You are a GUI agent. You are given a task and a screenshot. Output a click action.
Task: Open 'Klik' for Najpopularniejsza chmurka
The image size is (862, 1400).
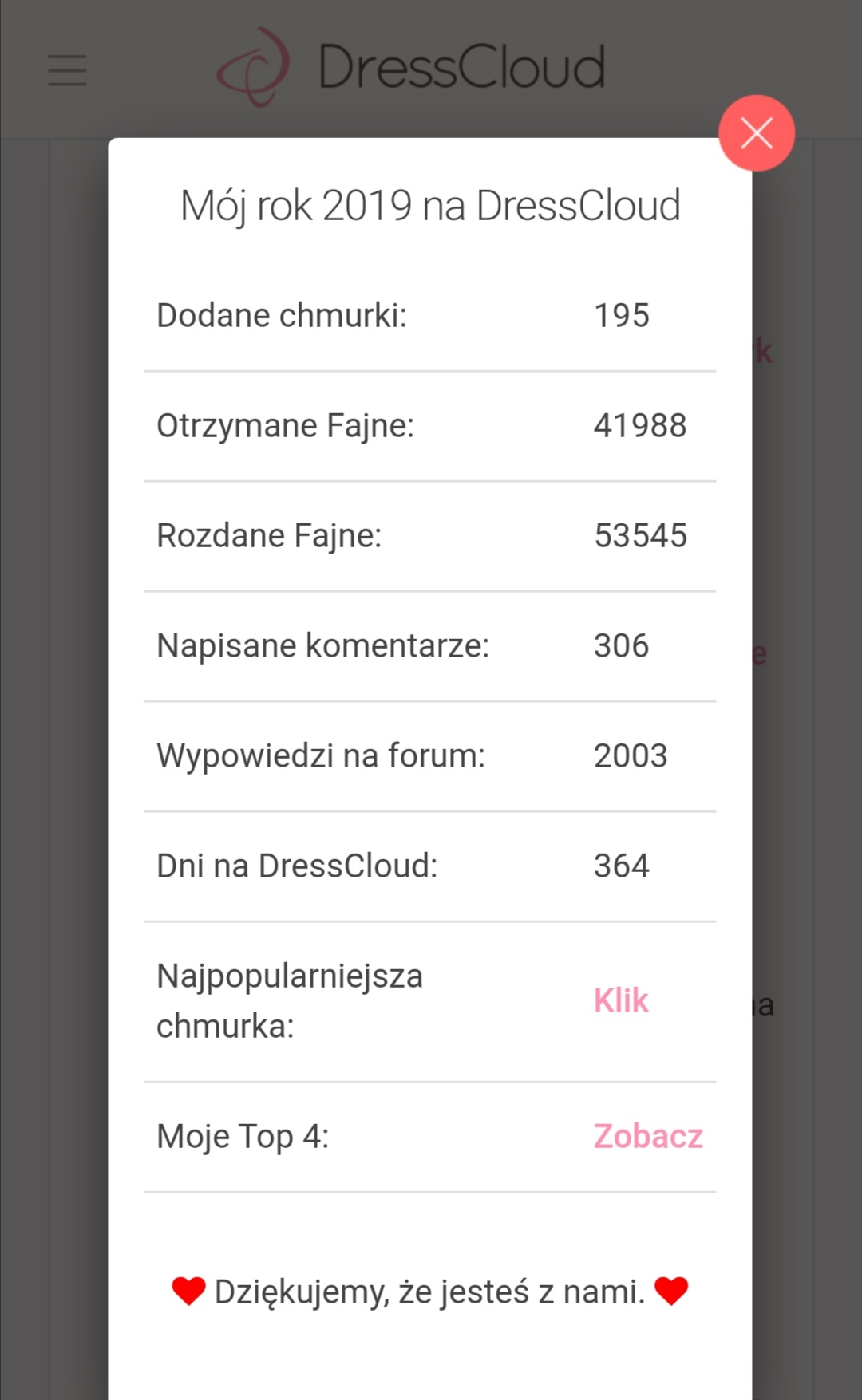point(621,1000)
